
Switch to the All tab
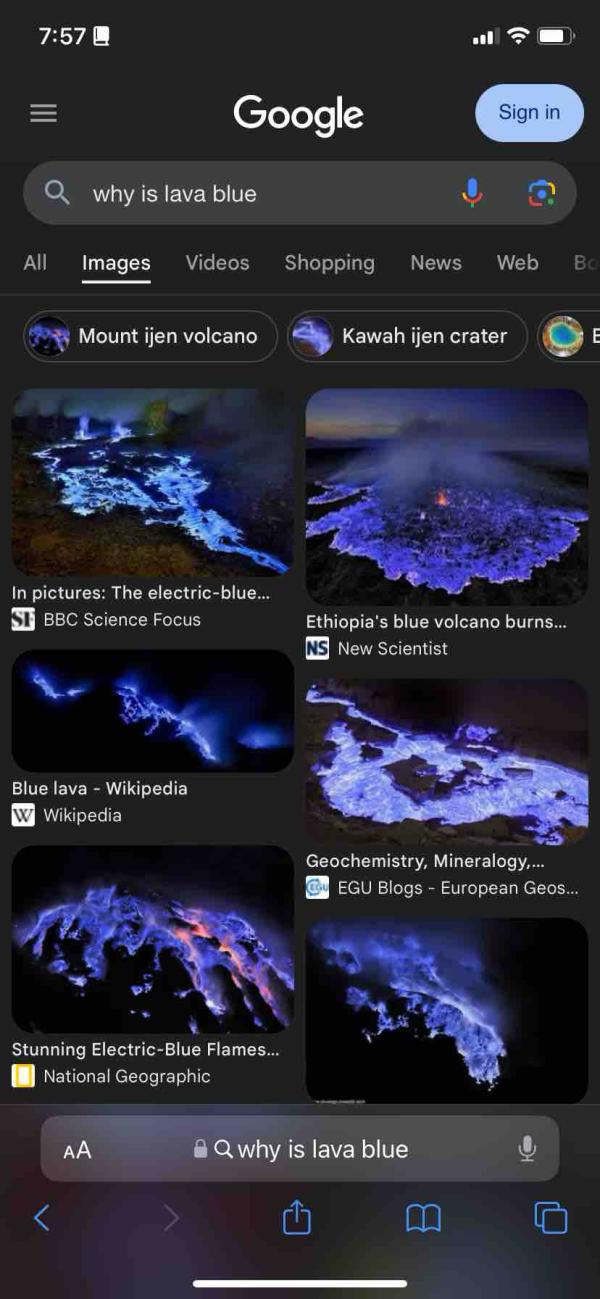35,262
